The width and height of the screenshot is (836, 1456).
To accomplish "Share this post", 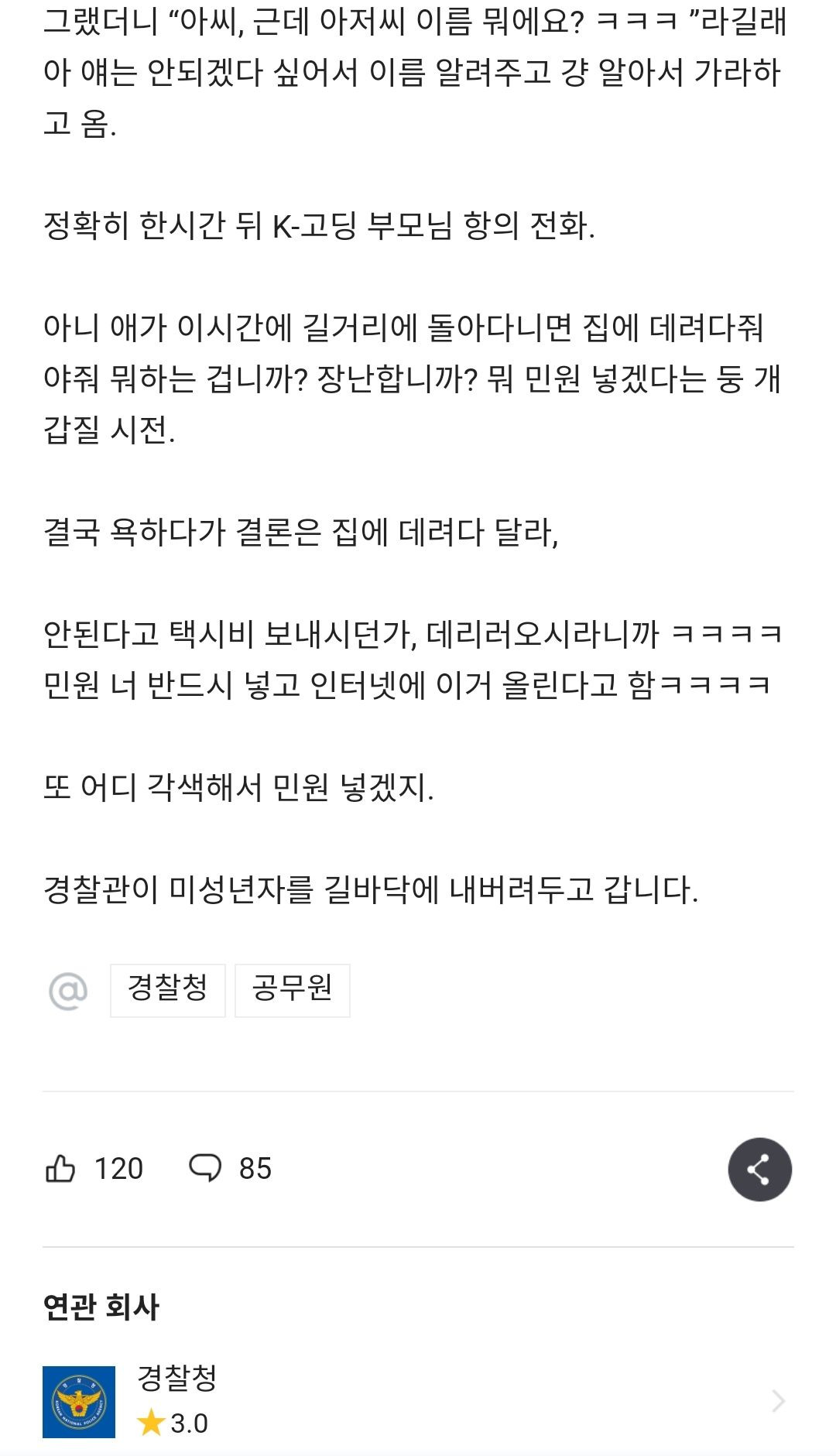I will [759, 1169].
